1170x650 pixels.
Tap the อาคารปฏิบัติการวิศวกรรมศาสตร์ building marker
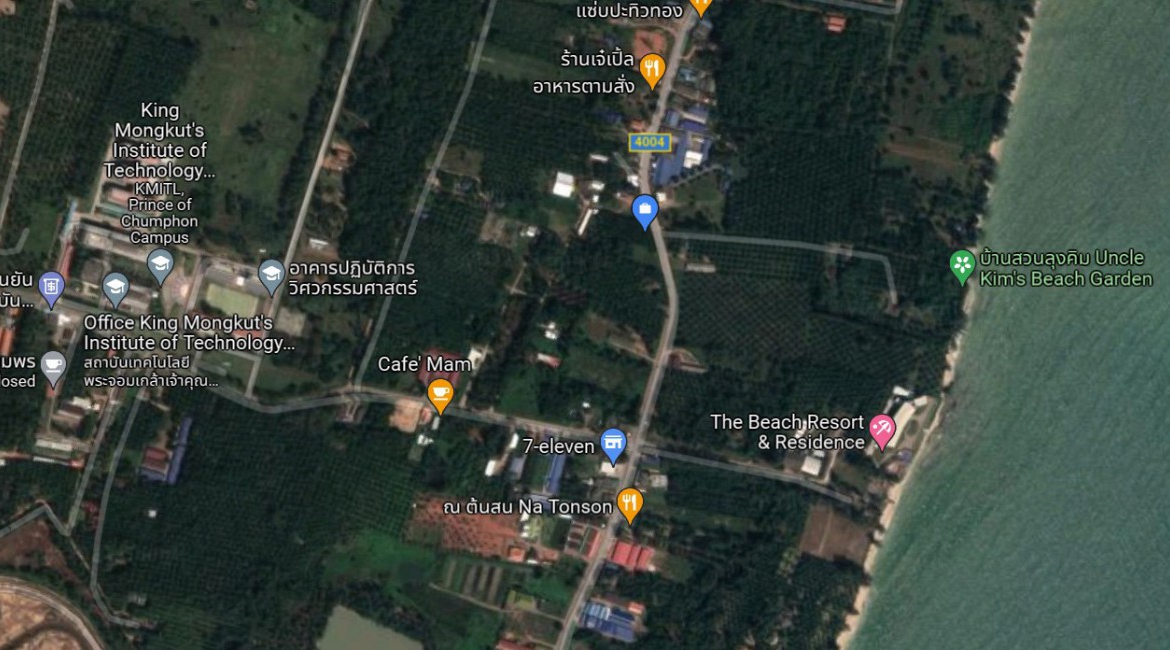(271, 274)
